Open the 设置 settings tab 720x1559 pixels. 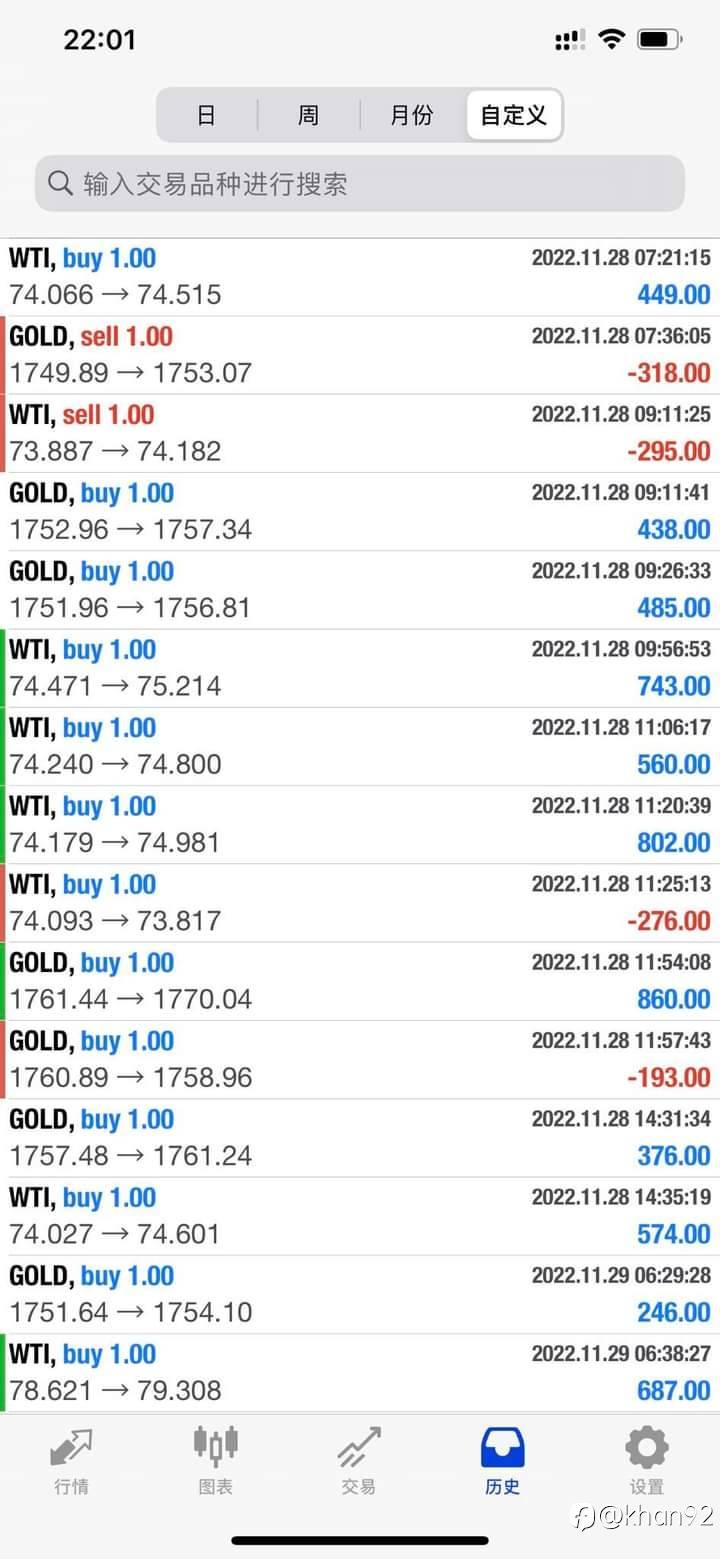tap(646, 1461)
